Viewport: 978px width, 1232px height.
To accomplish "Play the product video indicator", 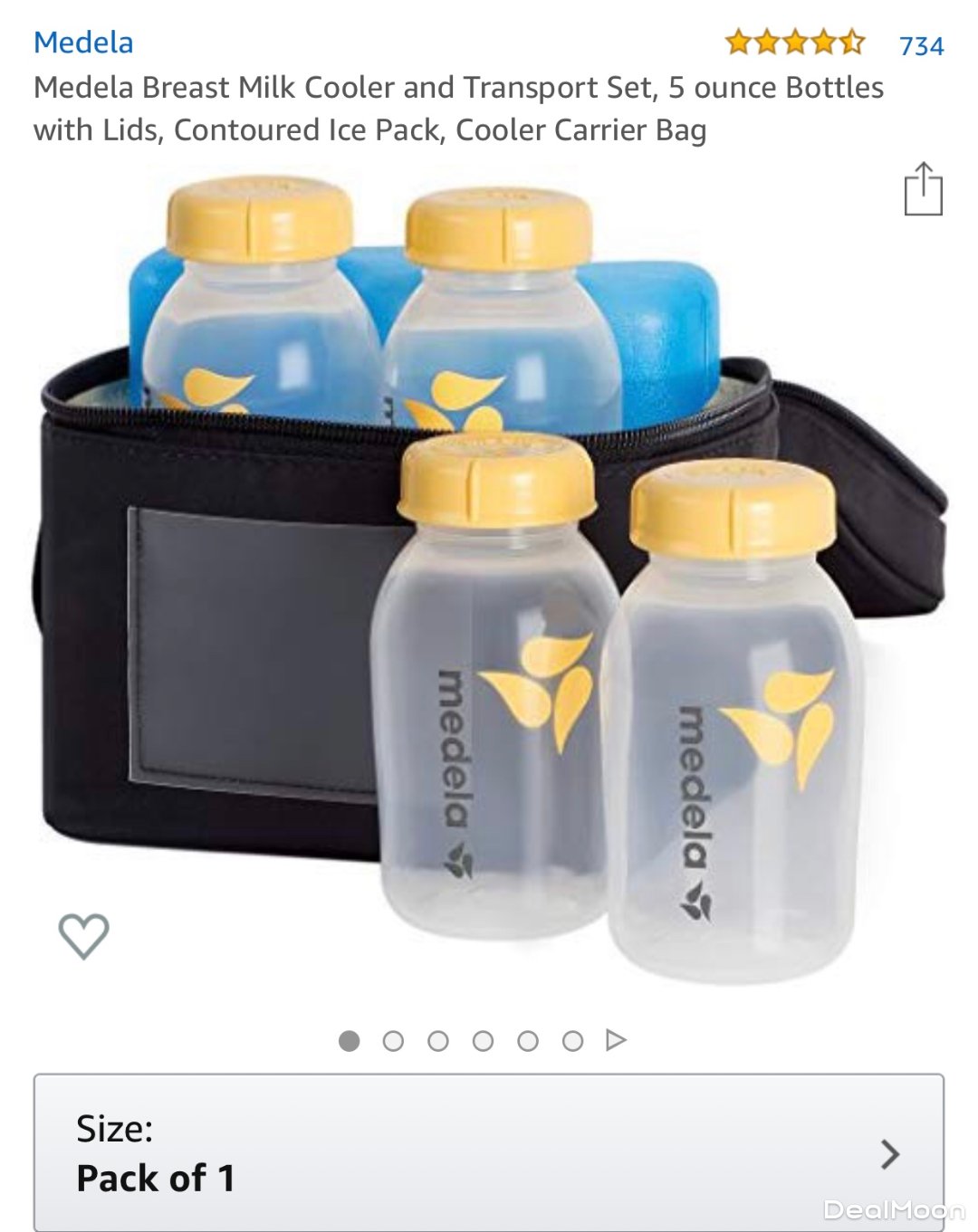I will (616, 1040).
